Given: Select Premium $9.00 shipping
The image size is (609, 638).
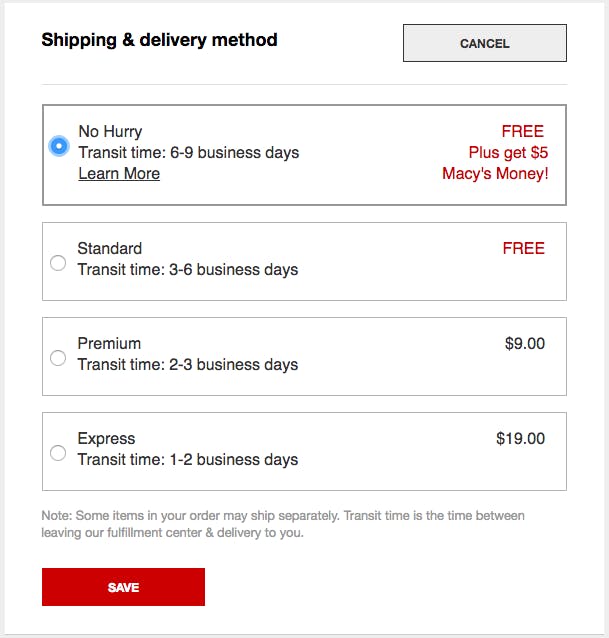Looking at the screenshot, I should click(58, 358).
